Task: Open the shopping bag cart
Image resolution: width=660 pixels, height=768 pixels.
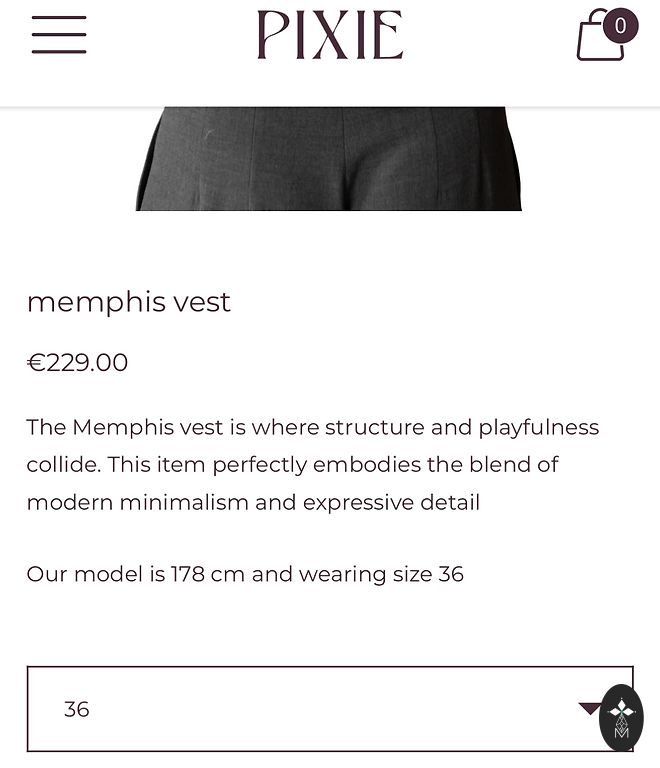Action: [x=603, y=37]
